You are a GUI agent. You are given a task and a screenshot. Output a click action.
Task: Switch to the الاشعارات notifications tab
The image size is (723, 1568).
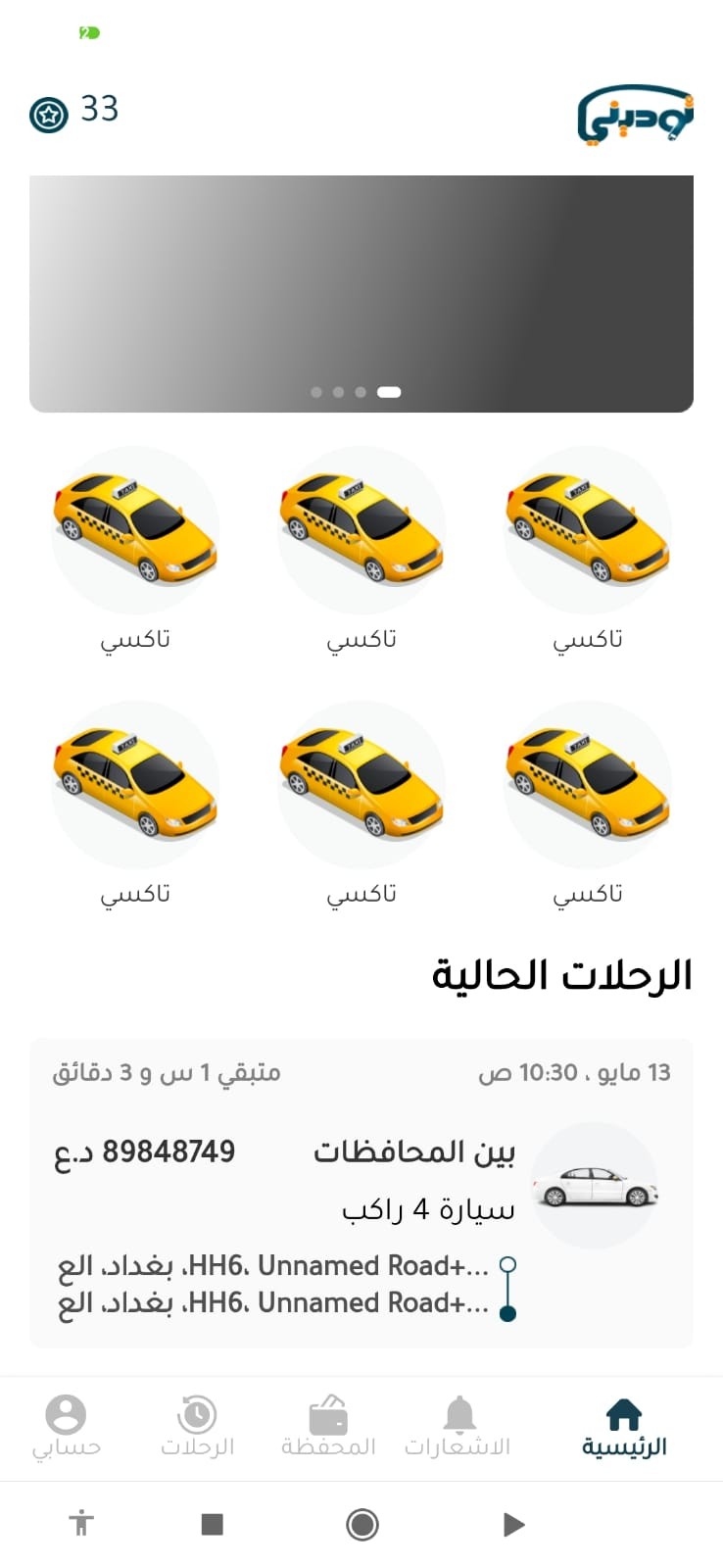pos(458,1428)
